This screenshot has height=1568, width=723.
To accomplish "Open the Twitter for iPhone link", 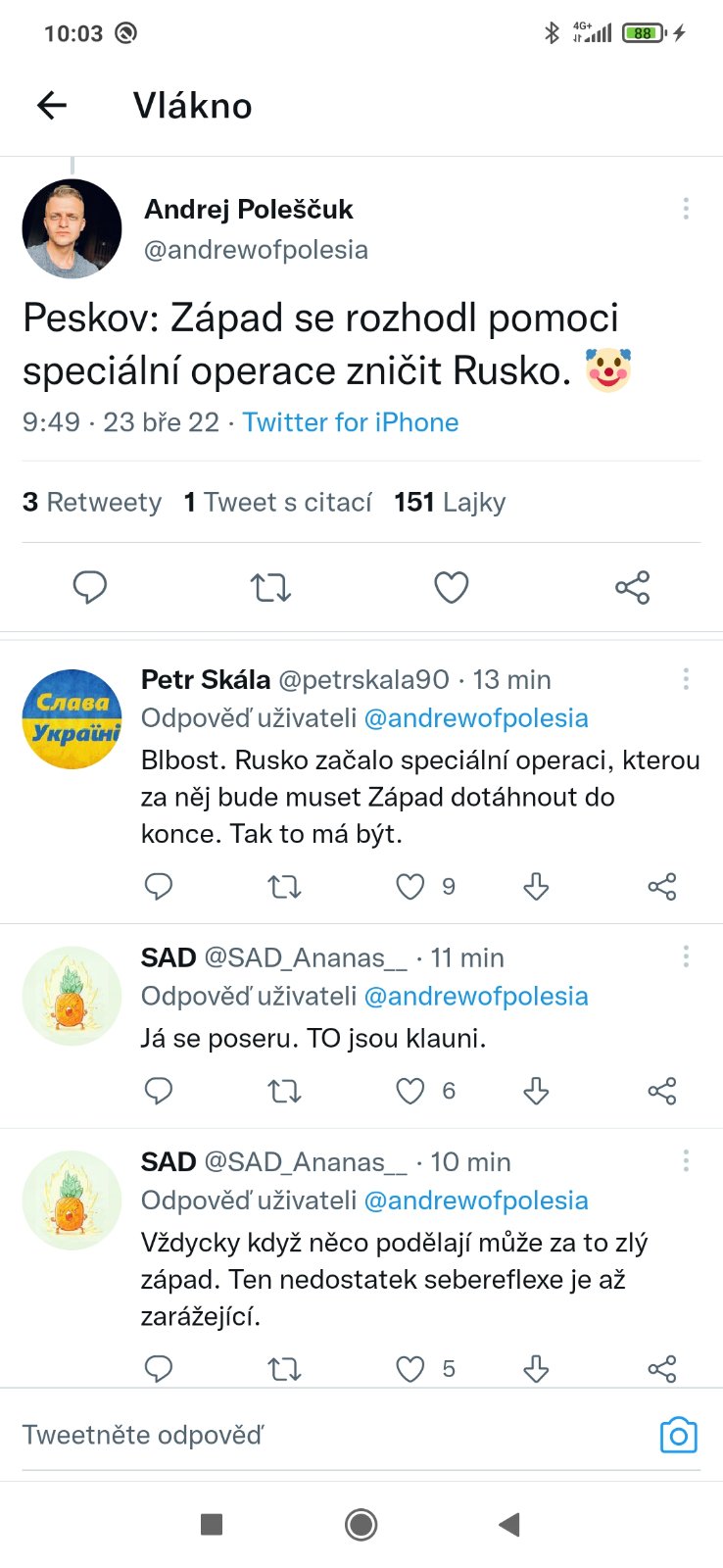I will (x=350, y=422).
